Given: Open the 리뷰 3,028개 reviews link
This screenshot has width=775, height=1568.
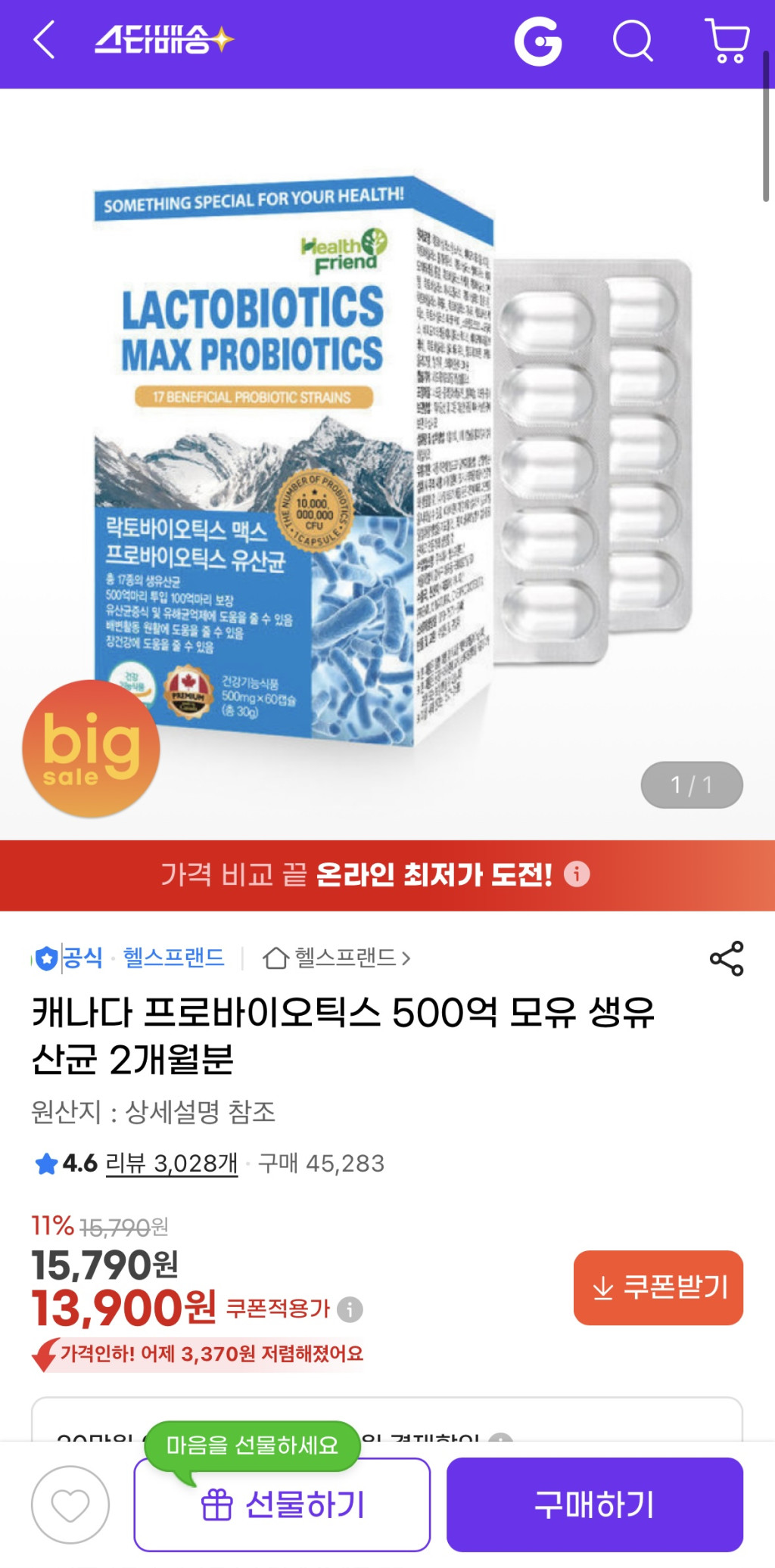Looking at the screenshot, I should 171,1163.
